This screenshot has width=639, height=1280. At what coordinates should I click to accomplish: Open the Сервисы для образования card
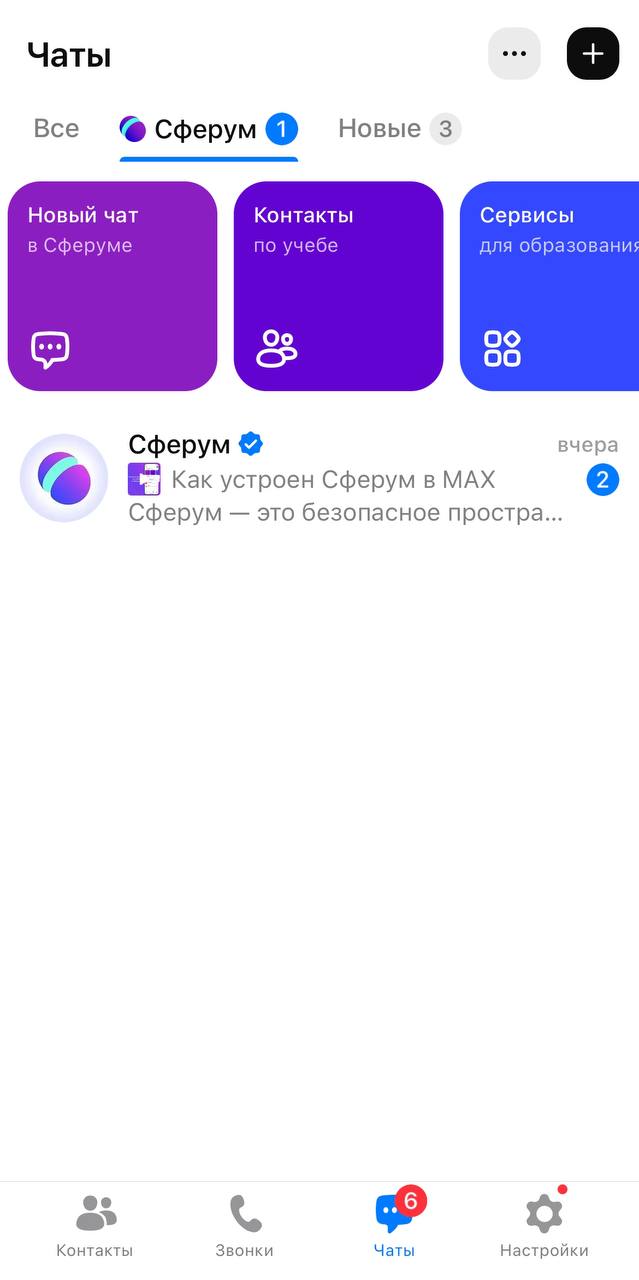coord(550,286)
